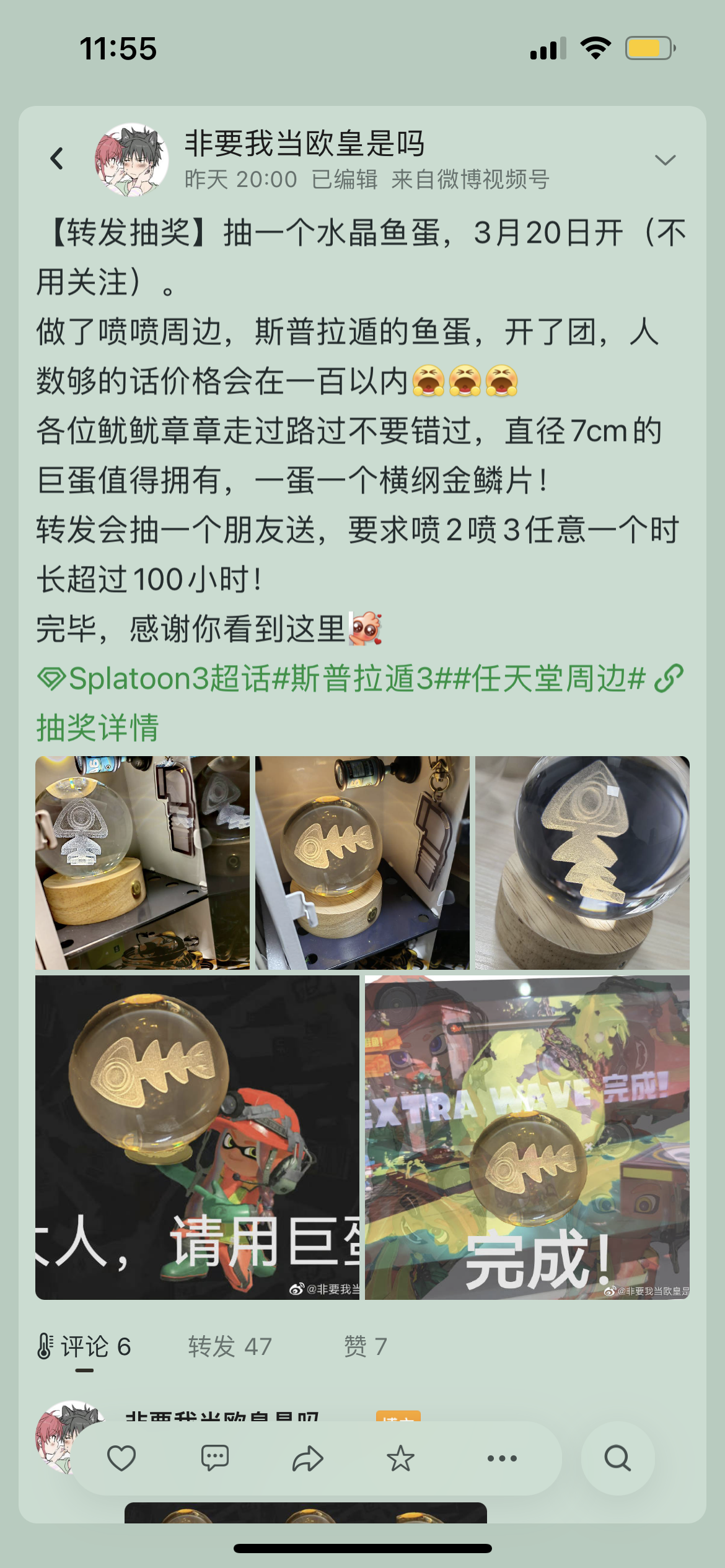Screen dimensions: 725x1568
Task: Write a comment via speech bubble icon
Action: (215, 1458)
